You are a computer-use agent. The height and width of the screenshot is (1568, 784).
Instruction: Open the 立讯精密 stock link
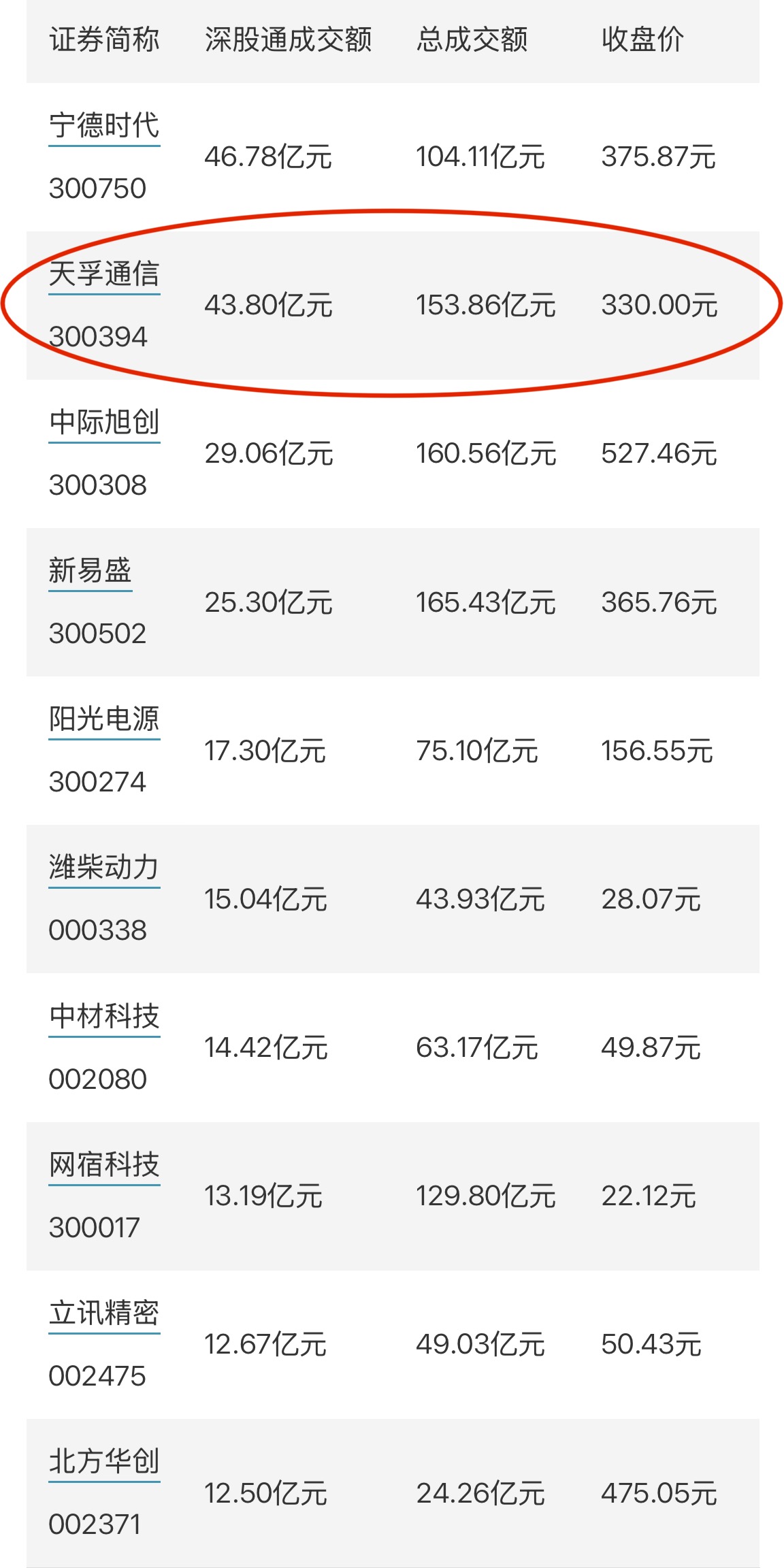point(104,1313)
